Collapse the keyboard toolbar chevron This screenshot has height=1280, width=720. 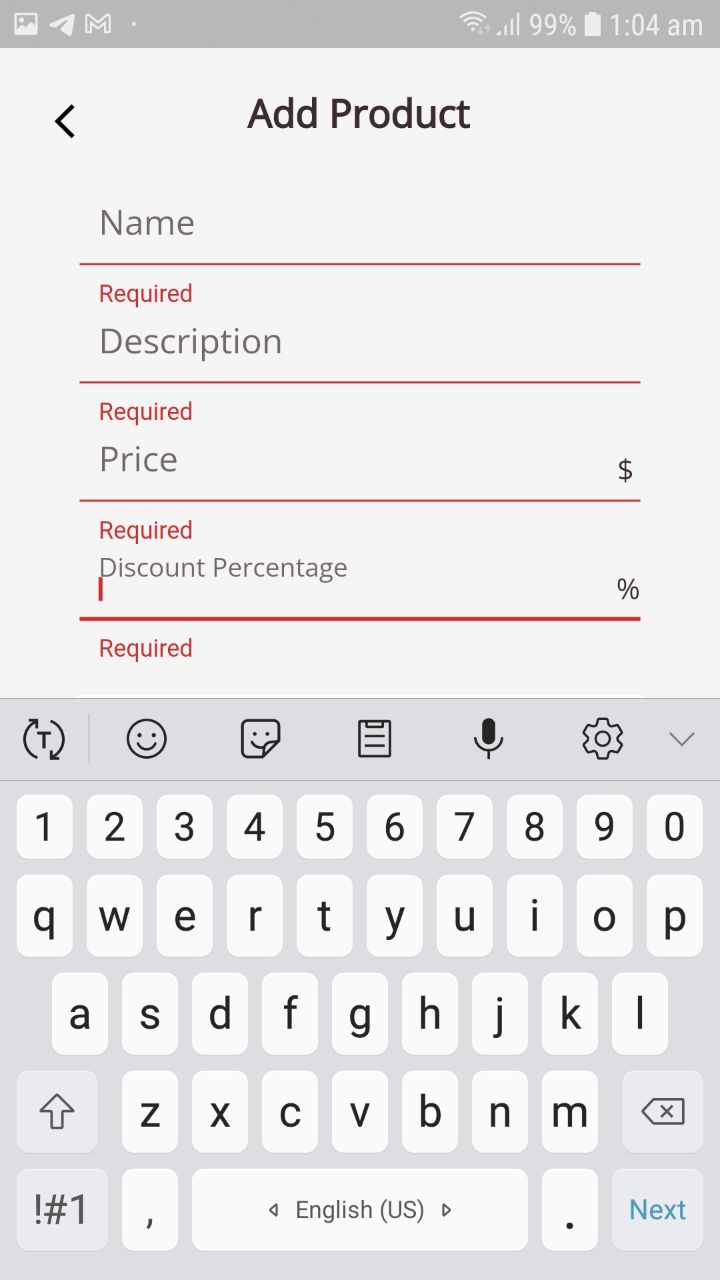point(681,739)
